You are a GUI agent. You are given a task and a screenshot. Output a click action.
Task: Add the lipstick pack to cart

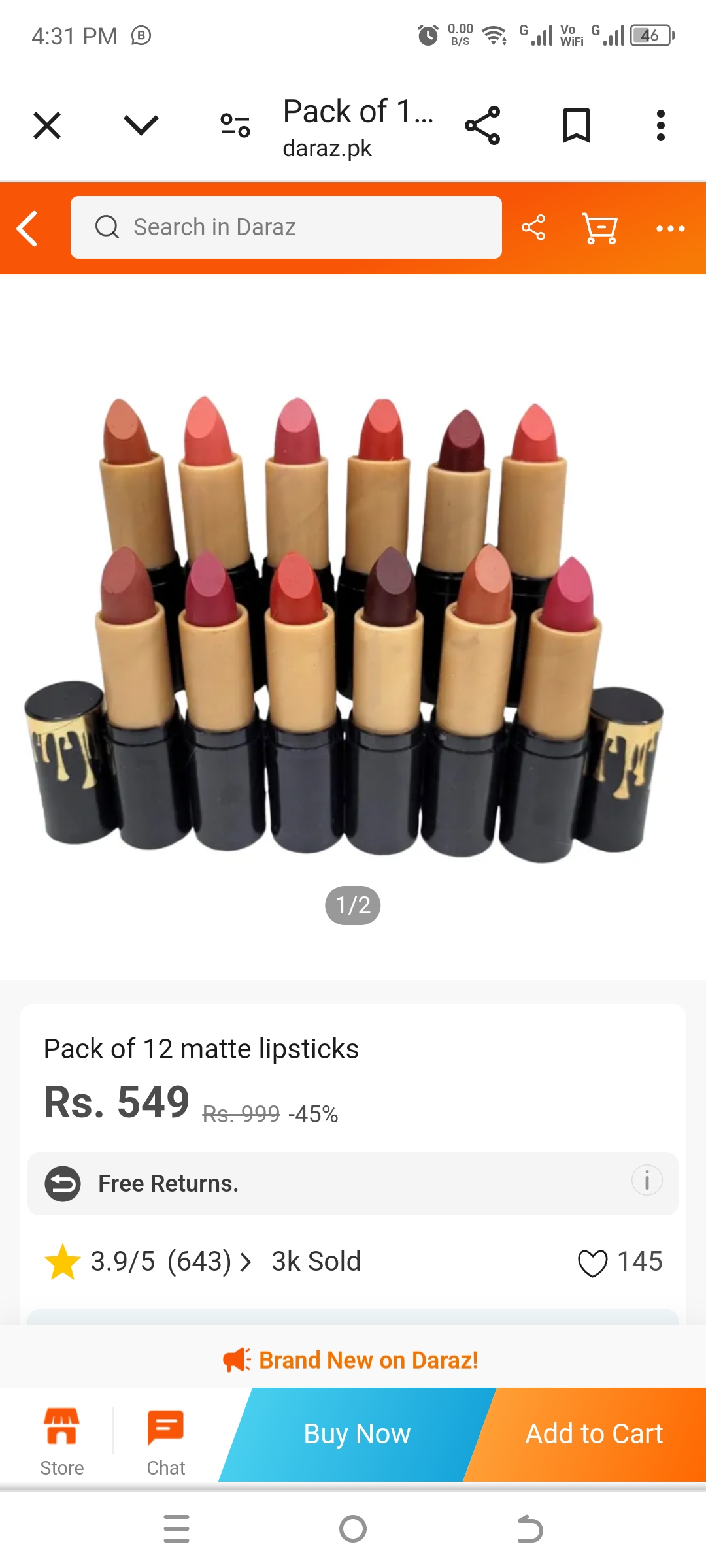(594, 1434)
